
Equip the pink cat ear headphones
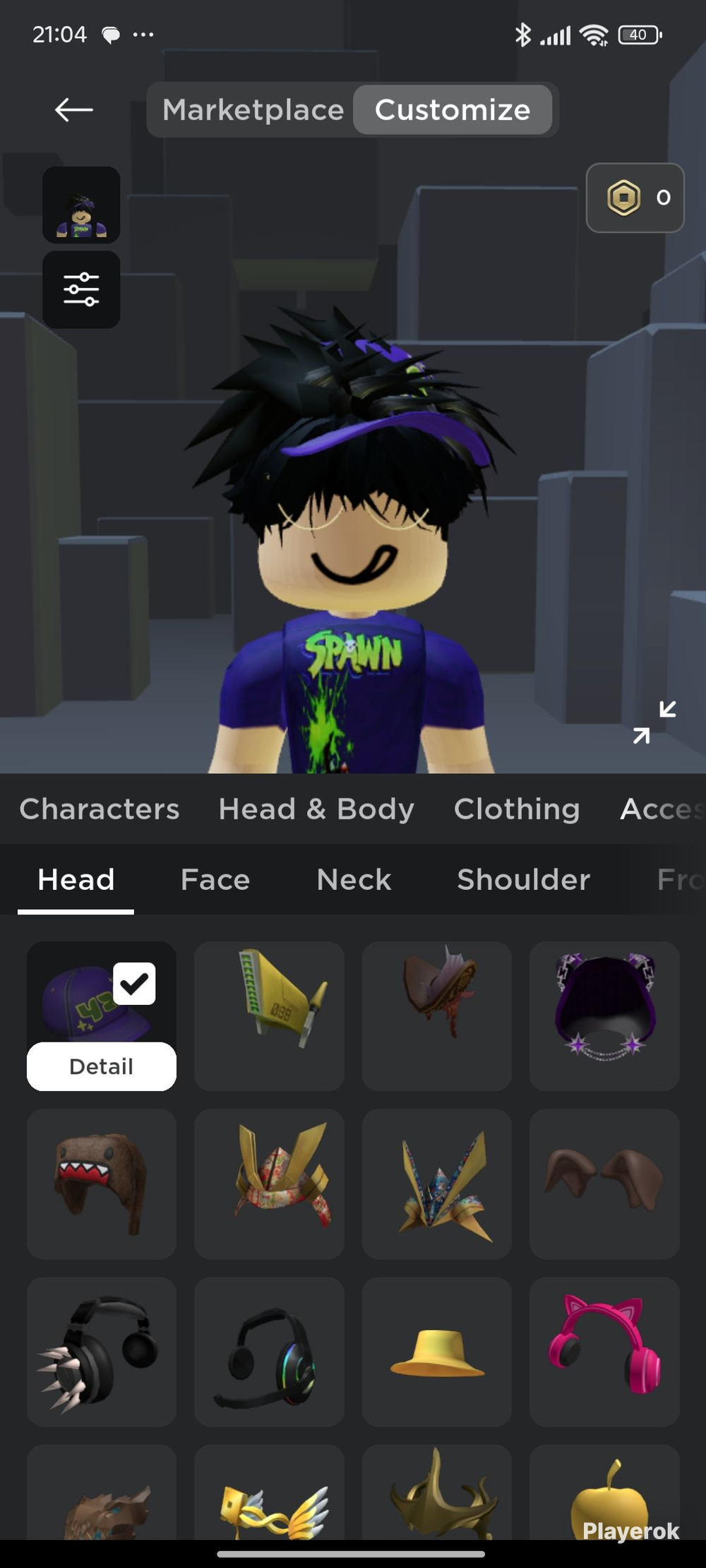point(604,1351)
